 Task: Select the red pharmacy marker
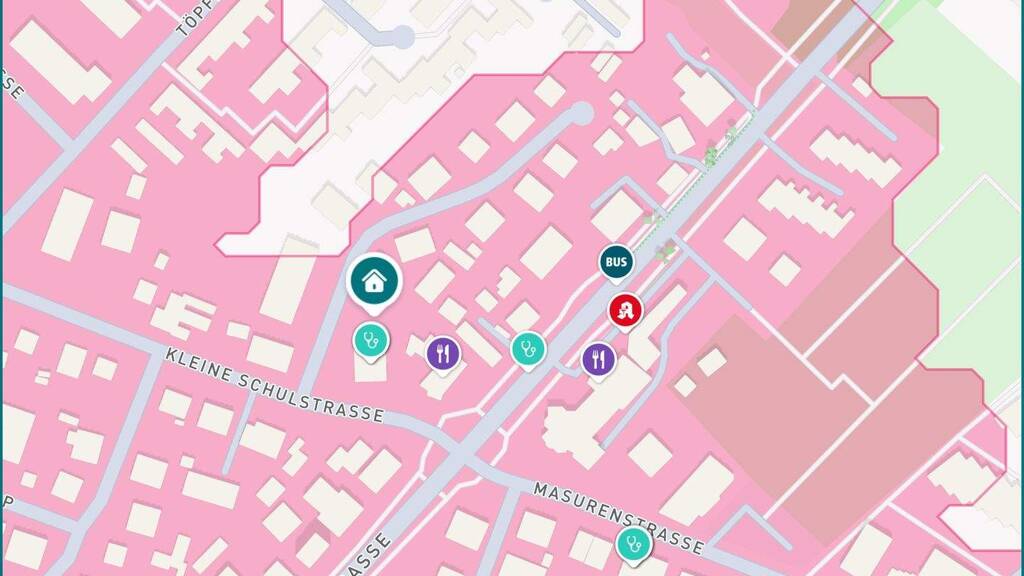point(627,310)
